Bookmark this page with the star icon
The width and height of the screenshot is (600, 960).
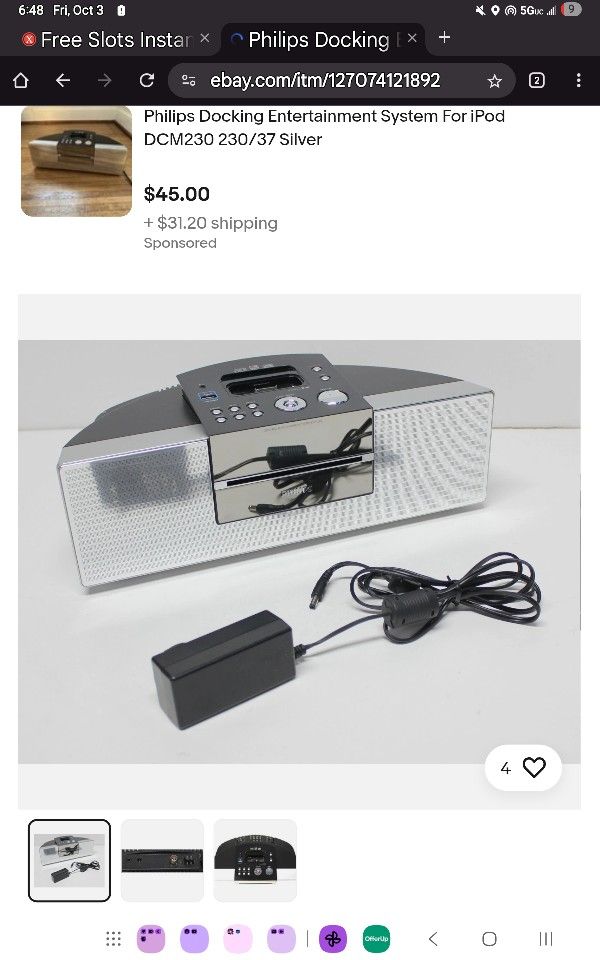click(494, 80)
